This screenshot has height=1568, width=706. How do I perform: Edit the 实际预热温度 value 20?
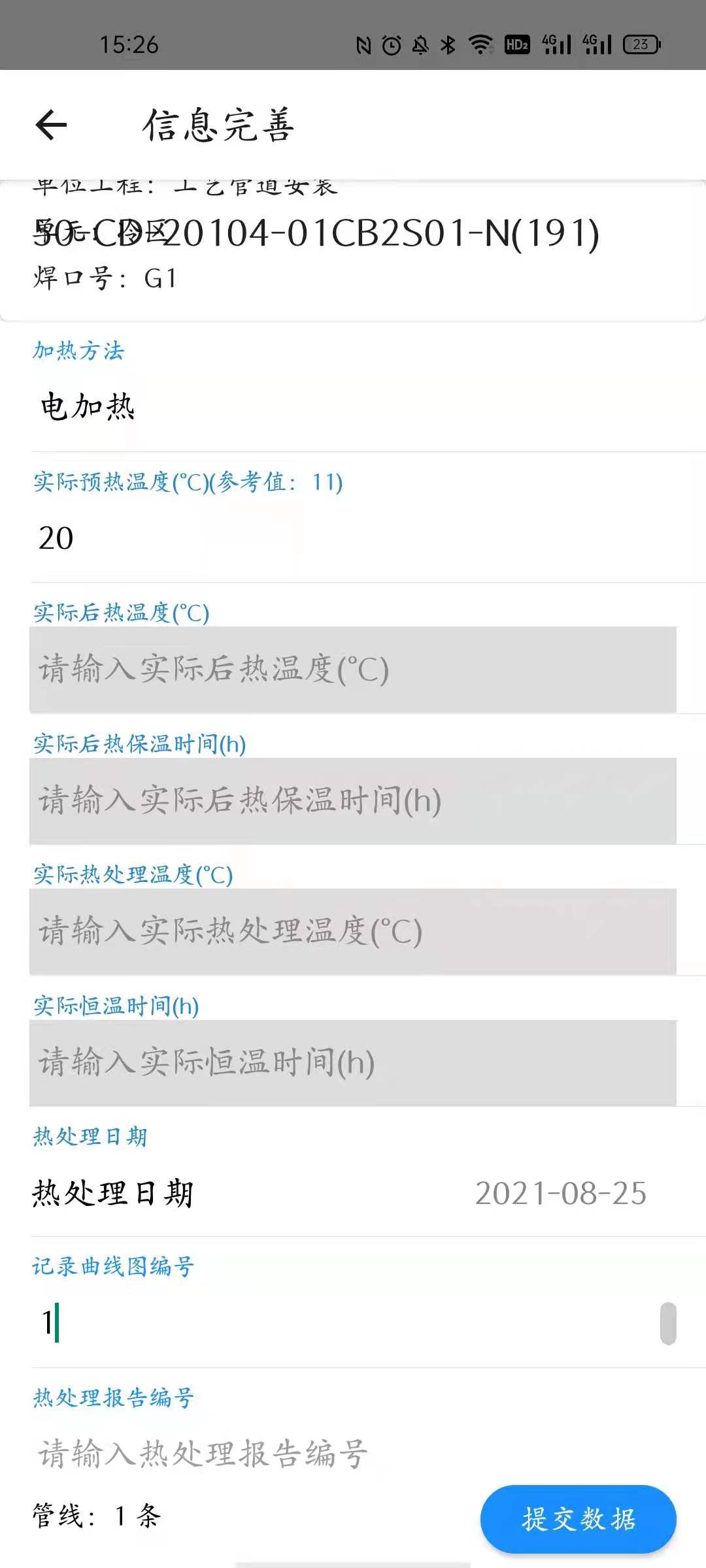click(353, 538)
